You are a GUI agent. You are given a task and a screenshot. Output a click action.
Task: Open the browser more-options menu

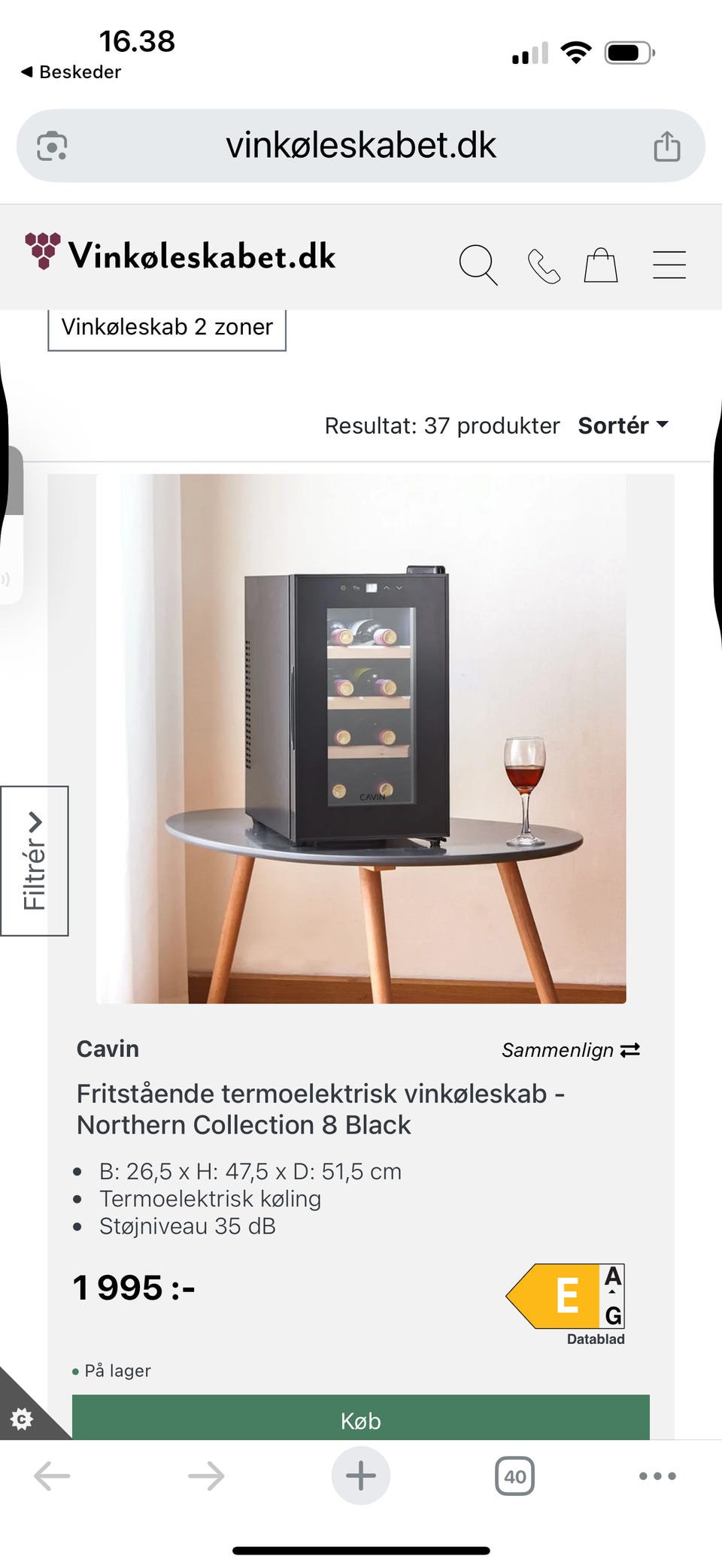(x=657, y=1475)
